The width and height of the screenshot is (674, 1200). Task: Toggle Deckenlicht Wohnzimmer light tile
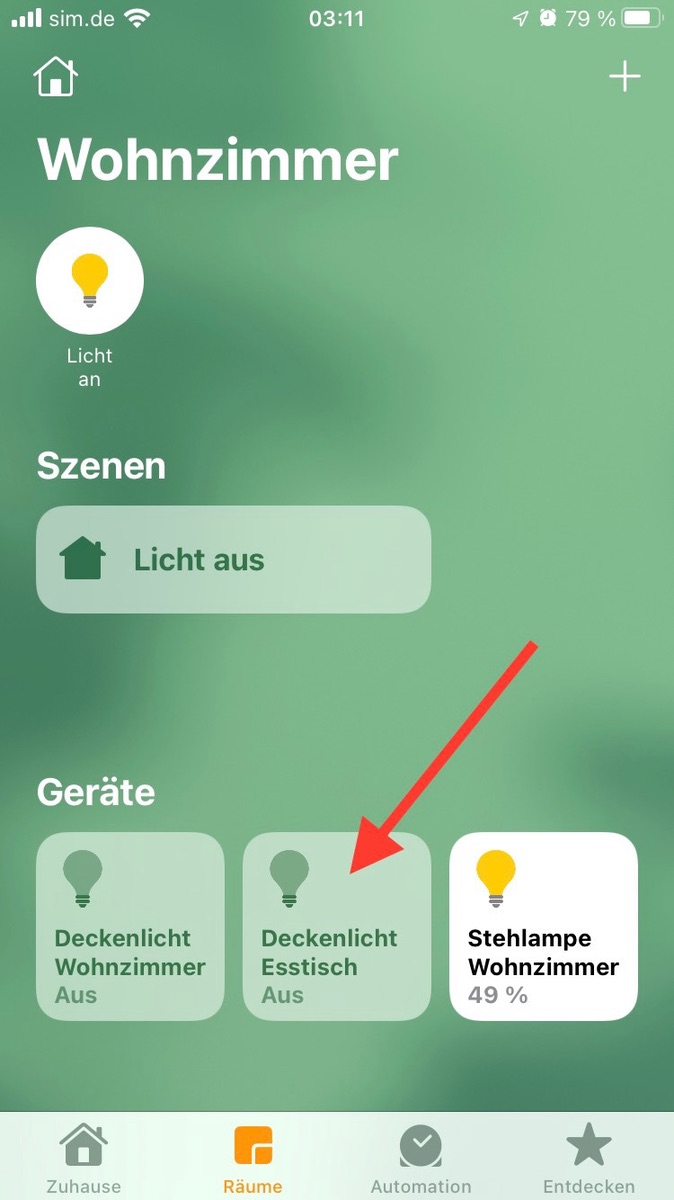130,926
